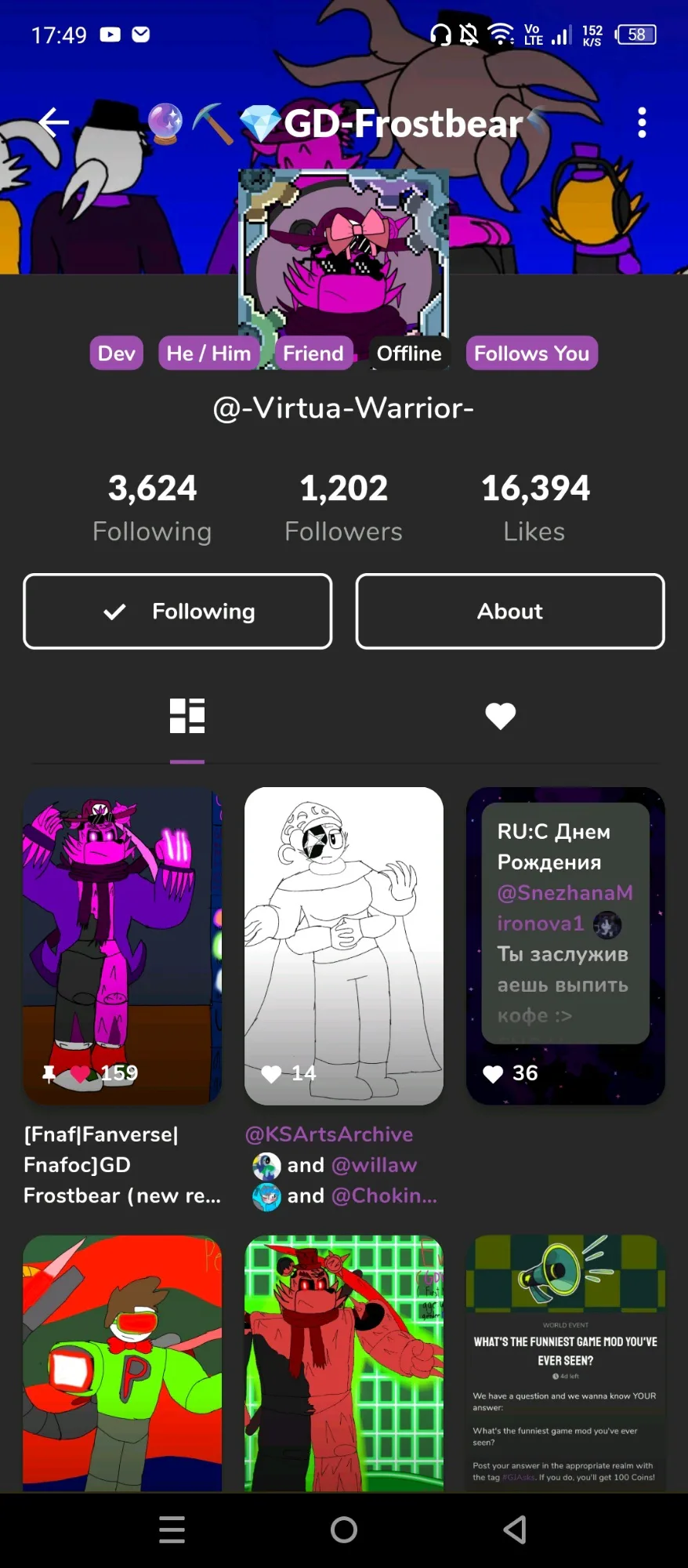
Task: Open the RU:C День Рождения post
Action: [x=566, y=946]
